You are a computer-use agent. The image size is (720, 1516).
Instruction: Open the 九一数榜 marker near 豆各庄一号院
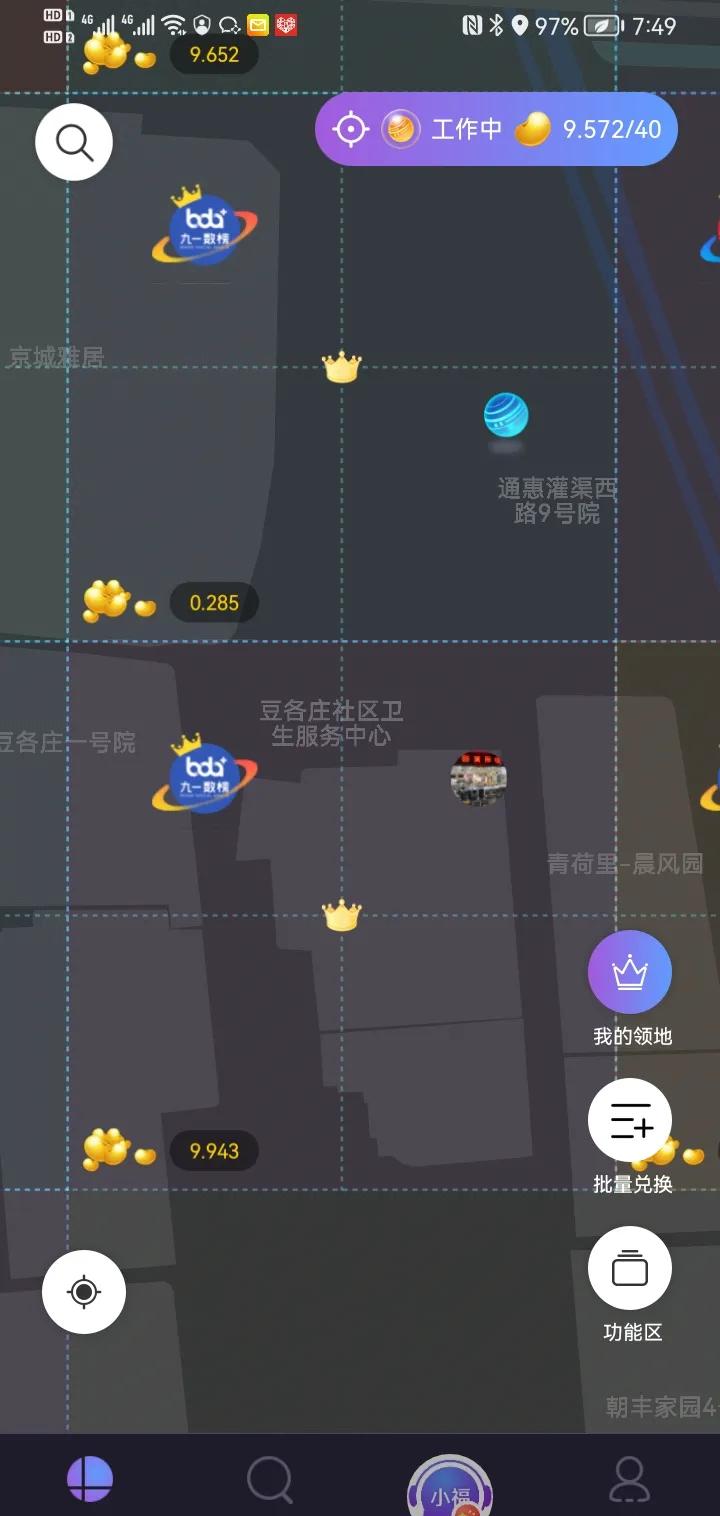click(x=204, y=777)
